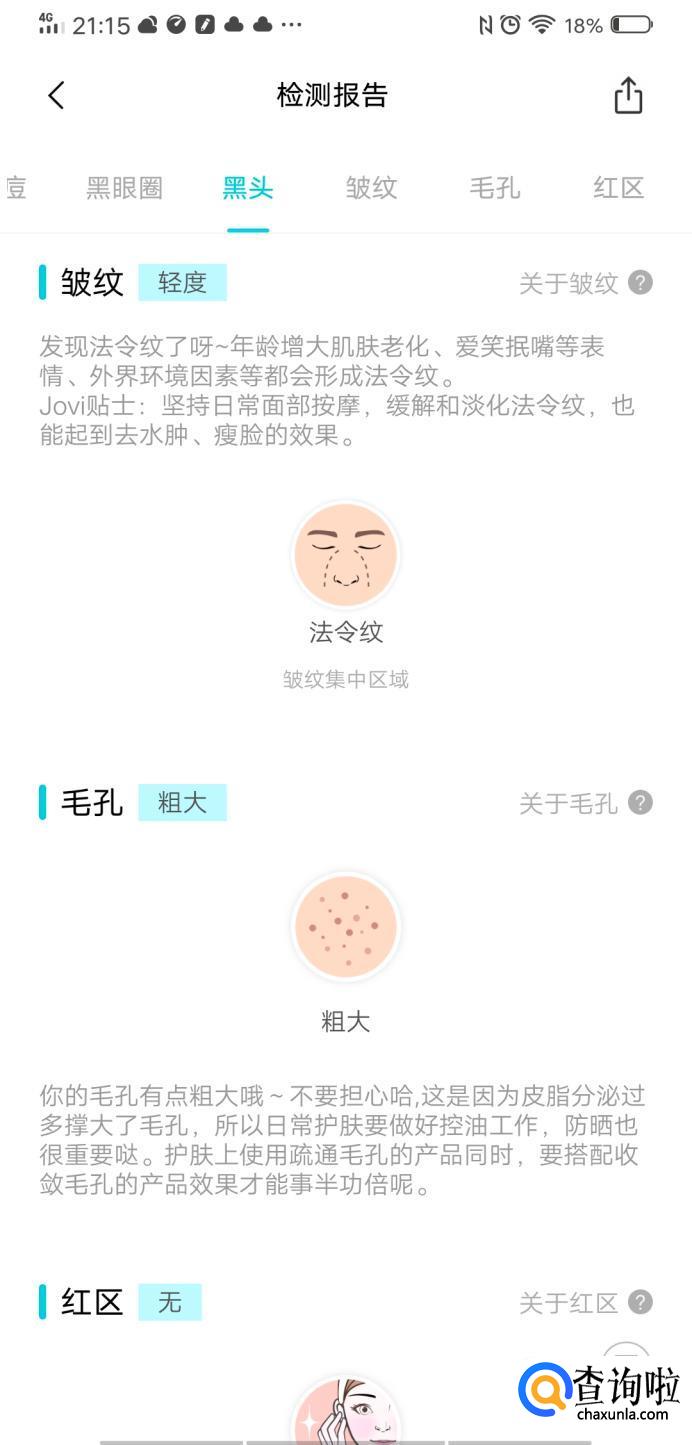Open the 关于皱纹 help link

point(585,283)
